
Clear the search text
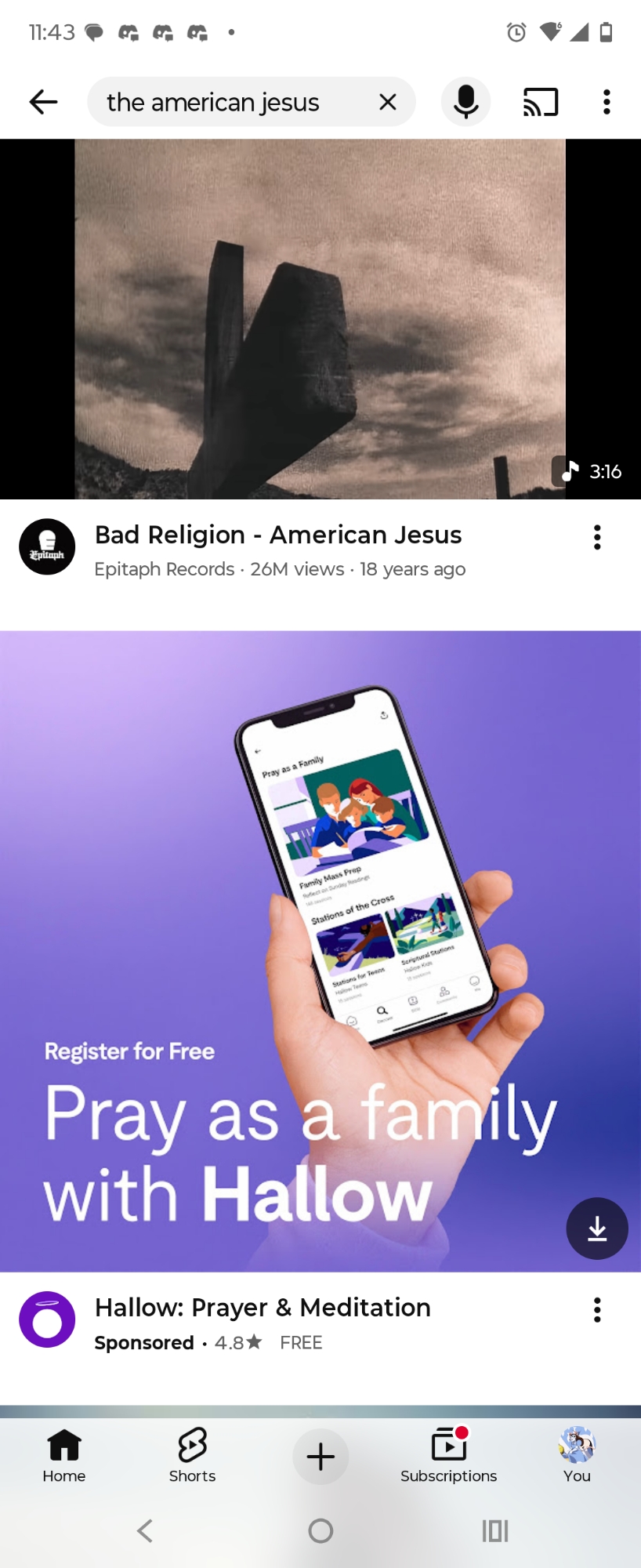pyautogui.click(x=387, y=102)
